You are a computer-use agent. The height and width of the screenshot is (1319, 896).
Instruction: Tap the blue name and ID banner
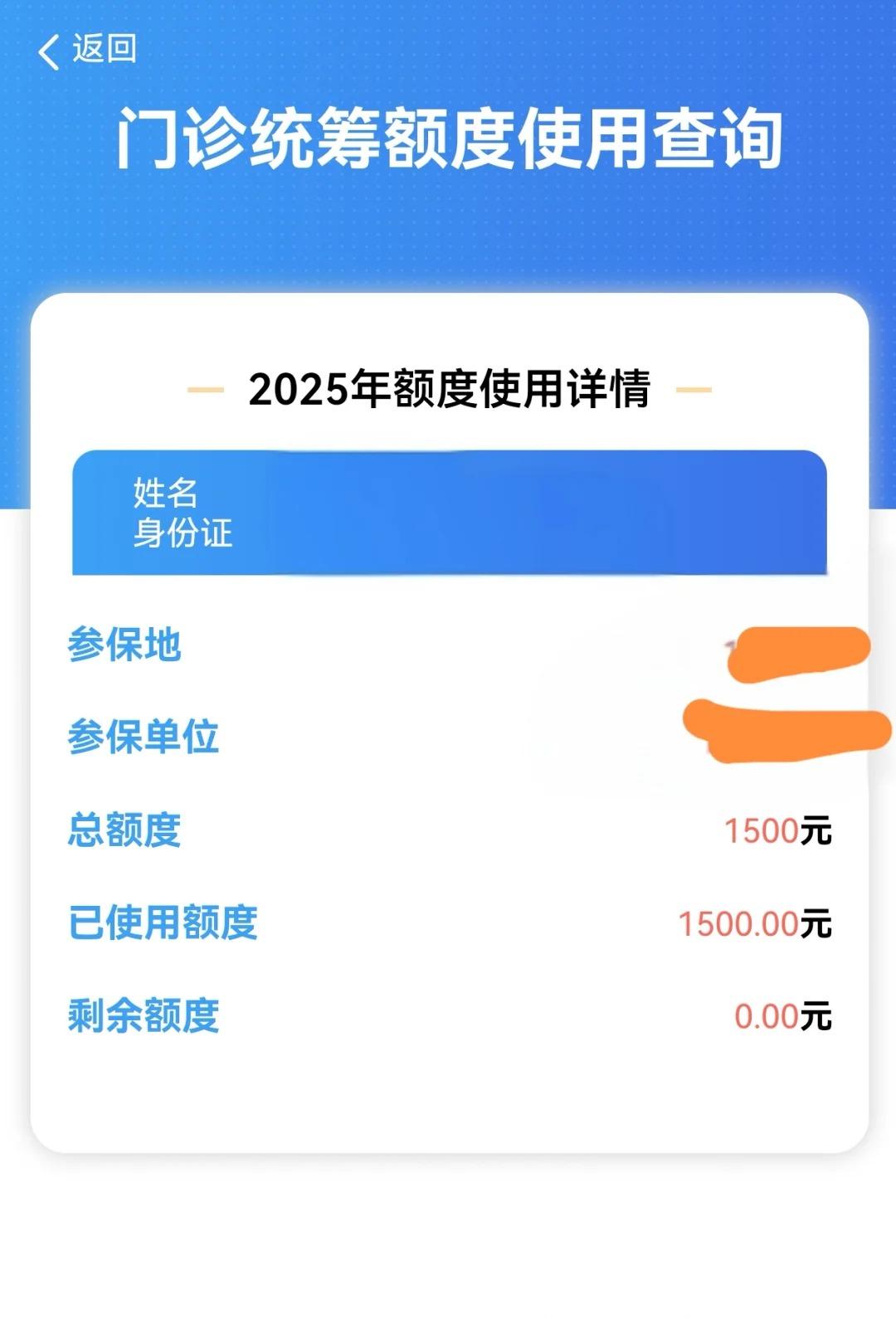click(x=448, y=511)
